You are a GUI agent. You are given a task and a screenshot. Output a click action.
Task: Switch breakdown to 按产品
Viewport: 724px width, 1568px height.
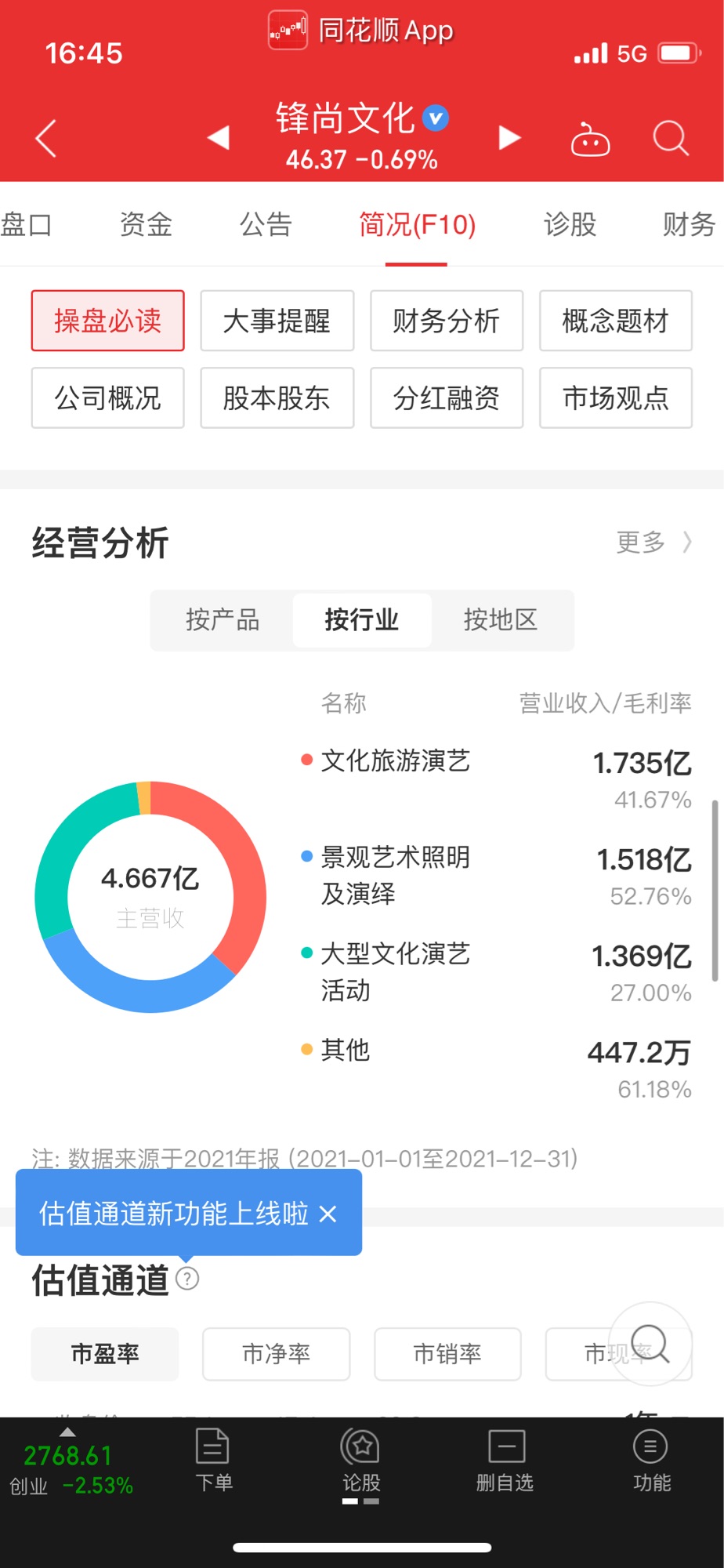coord(223,620)
